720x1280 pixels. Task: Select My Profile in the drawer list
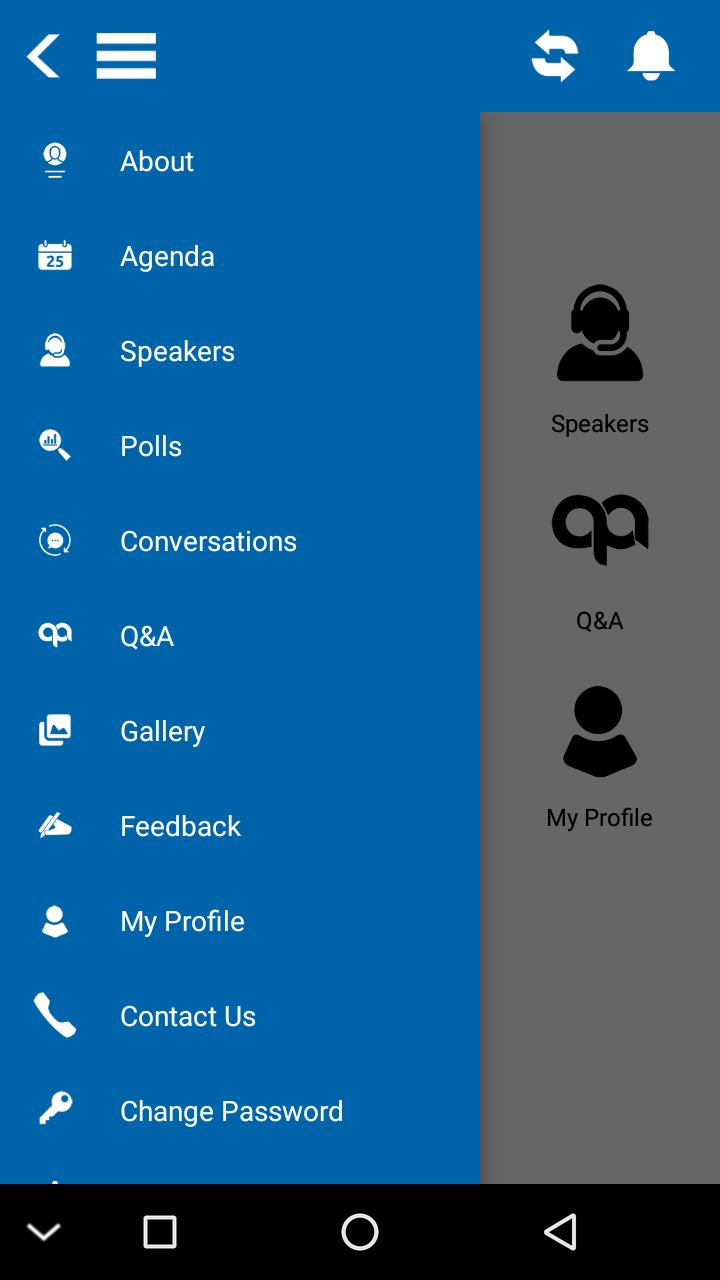point(240,921)
